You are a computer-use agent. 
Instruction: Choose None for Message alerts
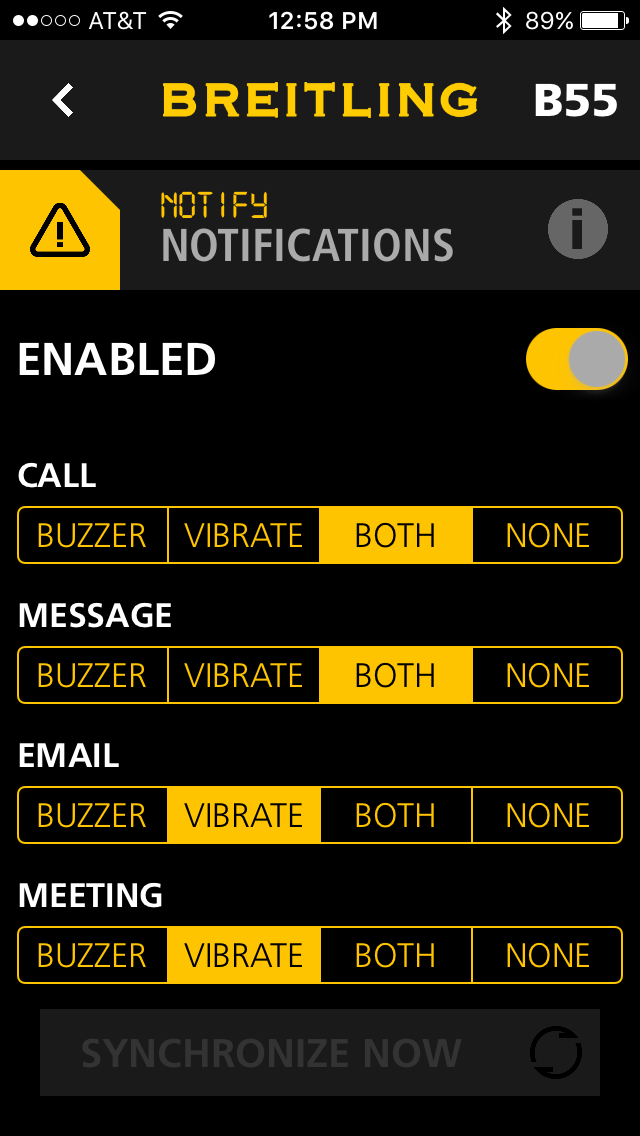click(x=547, y=675)
